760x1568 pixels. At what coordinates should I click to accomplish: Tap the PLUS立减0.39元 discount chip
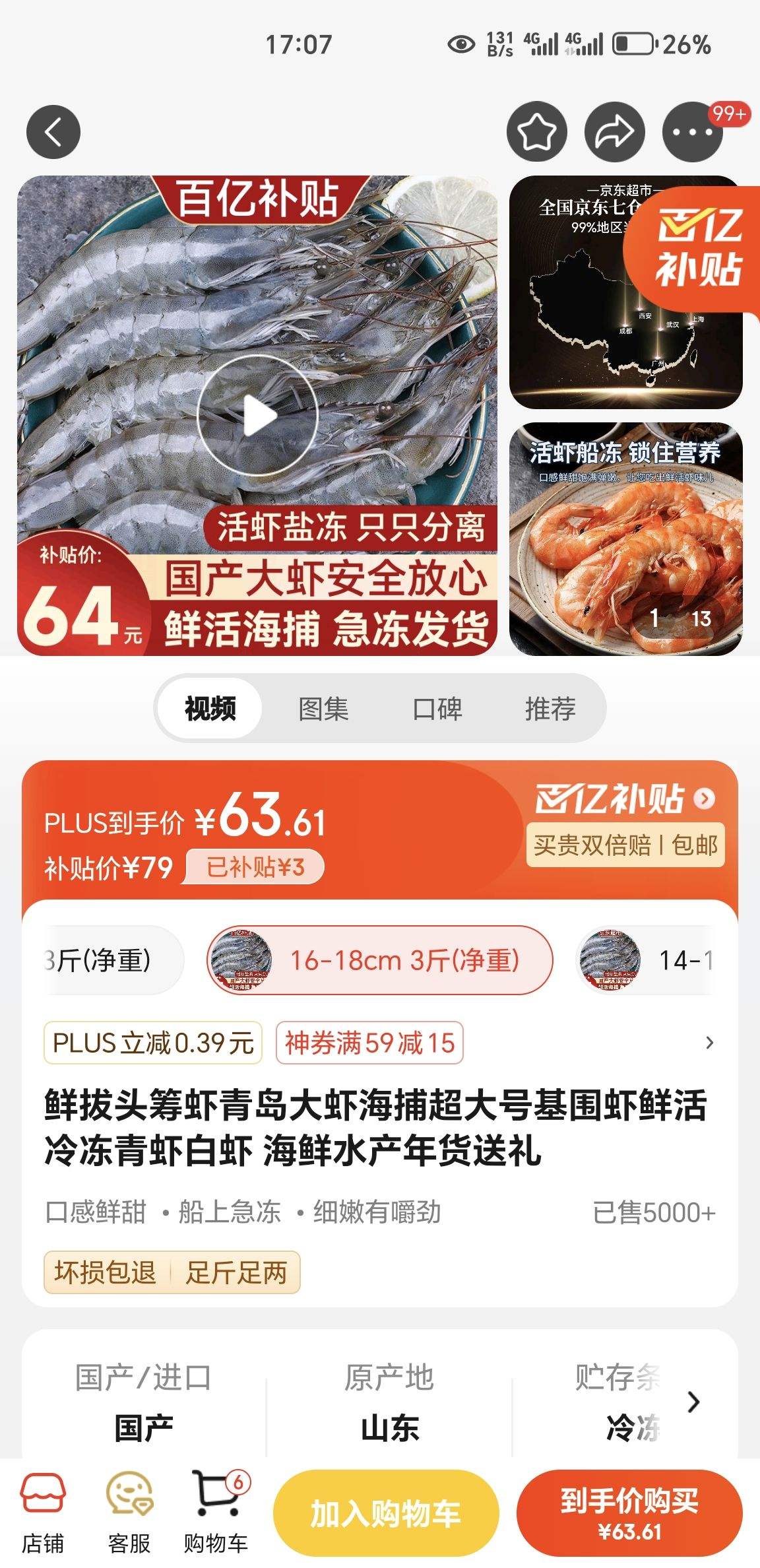[x=153, y=1043]
